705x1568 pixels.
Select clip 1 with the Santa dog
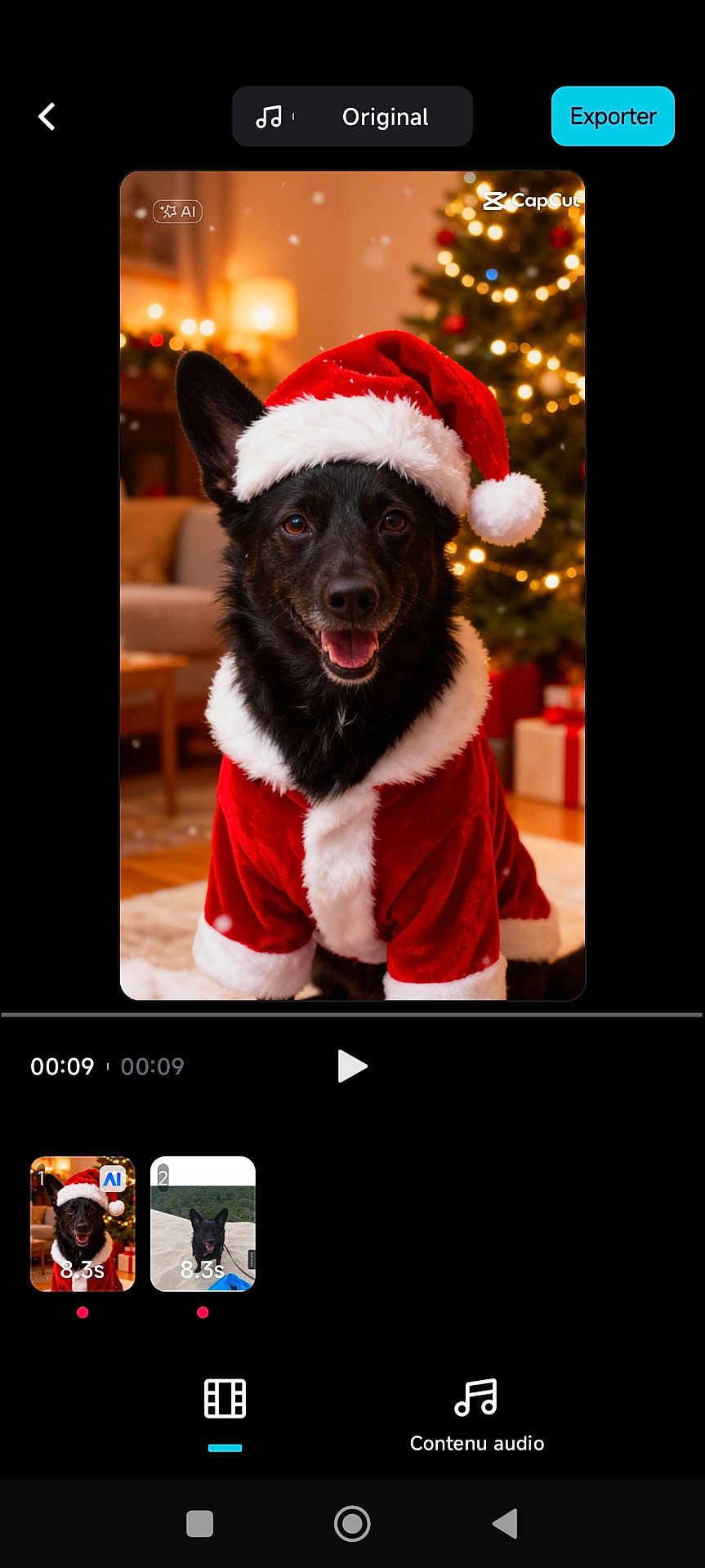pos(83,1223)
